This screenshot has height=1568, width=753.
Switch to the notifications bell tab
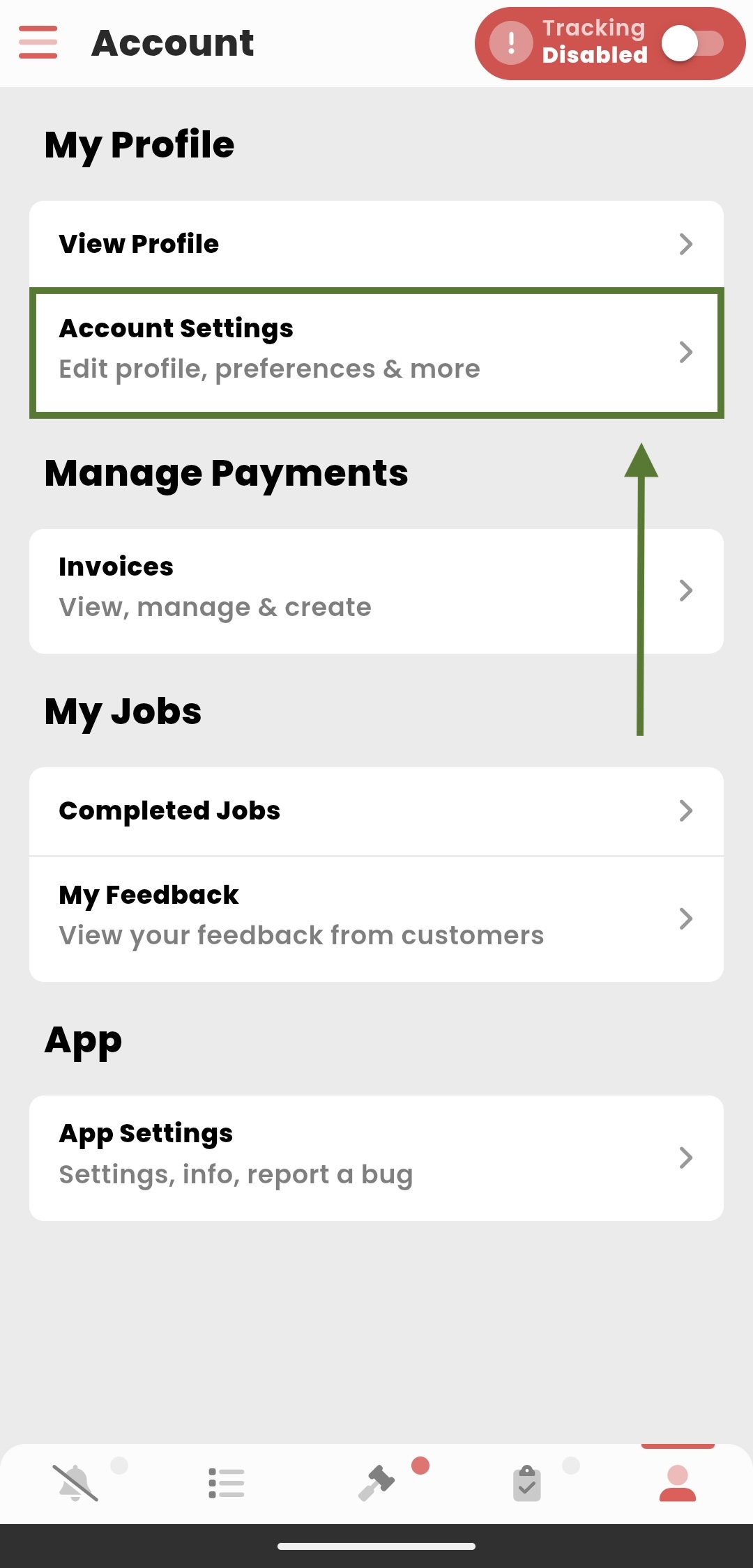pyautogui.click(x=75, y=1483)
